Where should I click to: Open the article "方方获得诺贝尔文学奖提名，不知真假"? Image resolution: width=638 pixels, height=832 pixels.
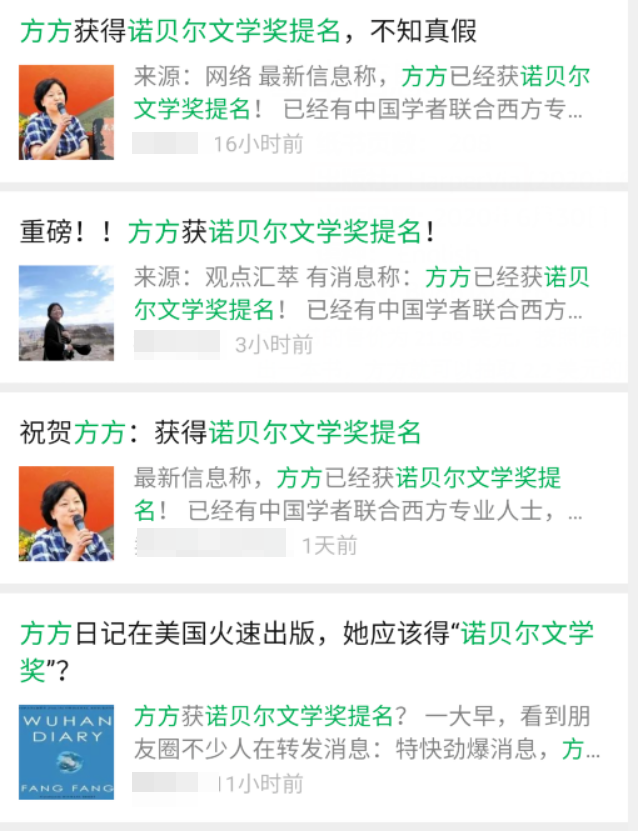click(248, 31)
